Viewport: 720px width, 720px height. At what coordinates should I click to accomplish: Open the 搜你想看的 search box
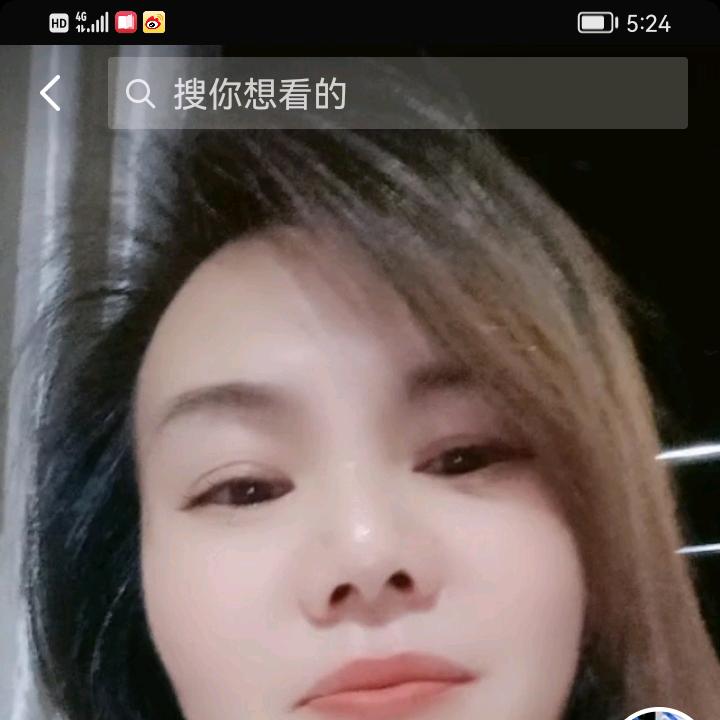(398, 94)
